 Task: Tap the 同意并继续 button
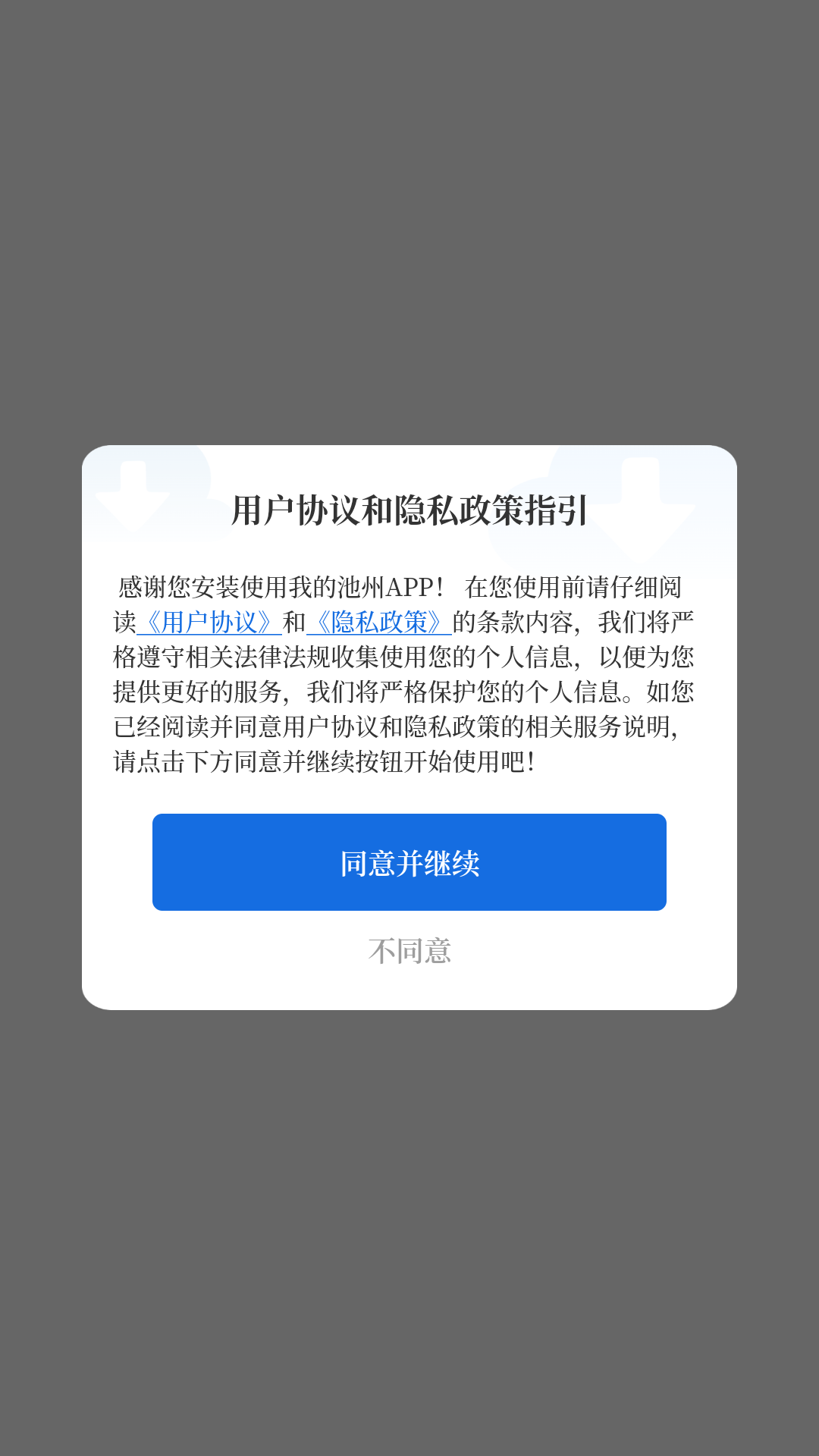[409, 862]
